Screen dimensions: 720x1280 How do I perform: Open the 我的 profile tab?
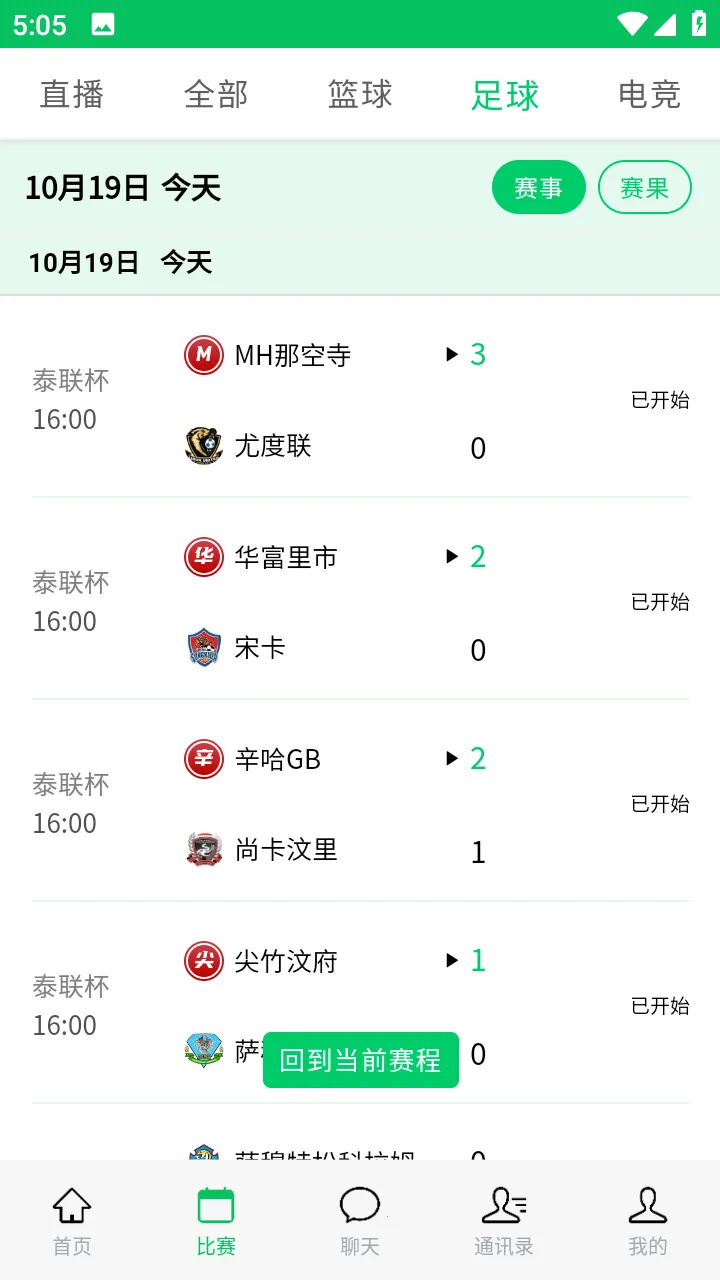[x=648, y=1220]
